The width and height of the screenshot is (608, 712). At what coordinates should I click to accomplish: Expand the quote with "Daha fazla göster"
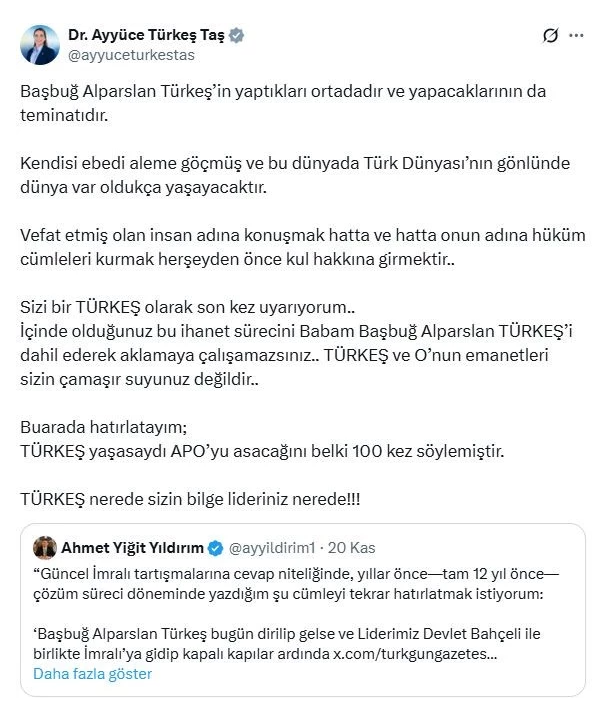coord(93,673)
